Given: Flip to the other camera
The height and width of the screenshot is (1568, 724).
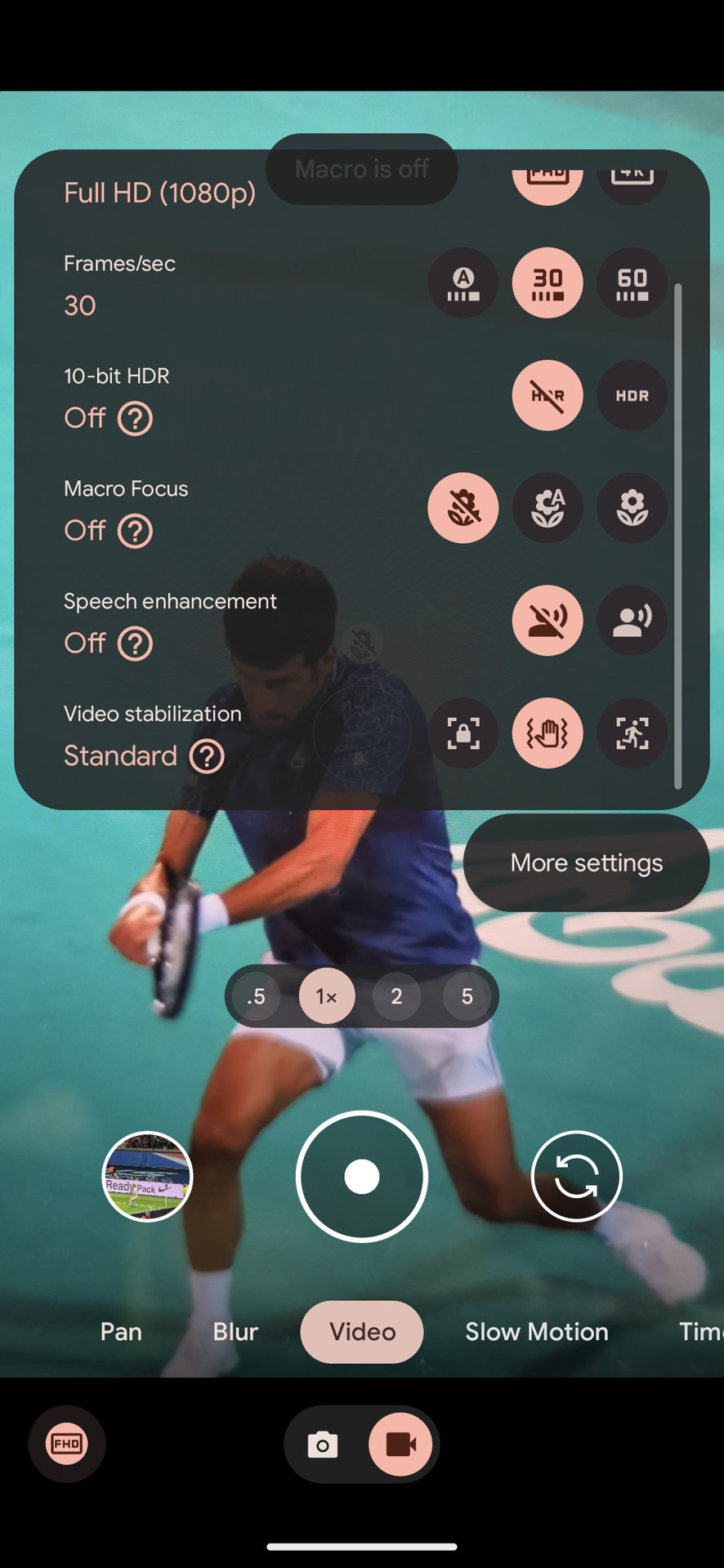Looking at the screenshot, I should tap(576, 1177).
